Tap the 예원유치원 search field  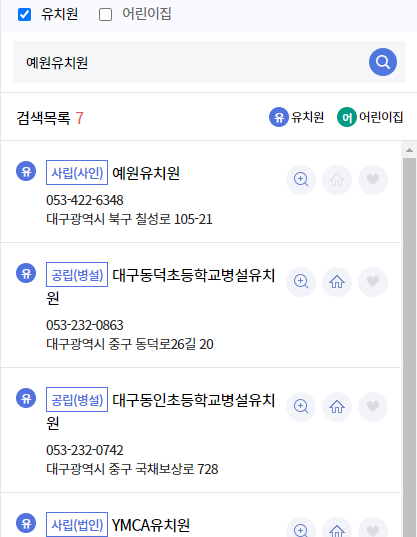190,62
